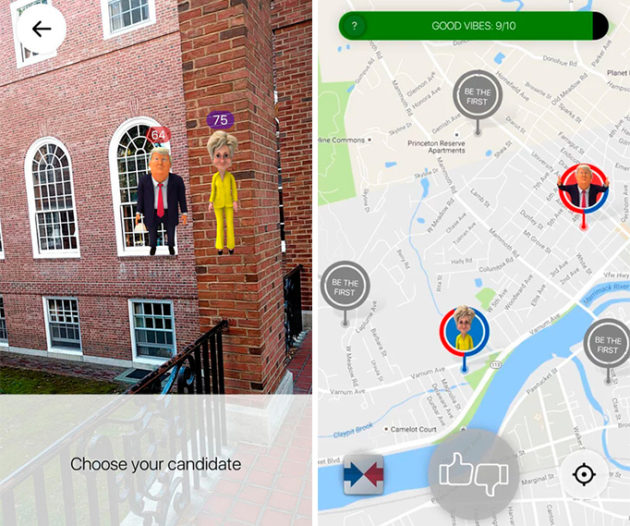Open the question mark help icon
This screenshot has height=526, width=630.
[x=357, y=26]
